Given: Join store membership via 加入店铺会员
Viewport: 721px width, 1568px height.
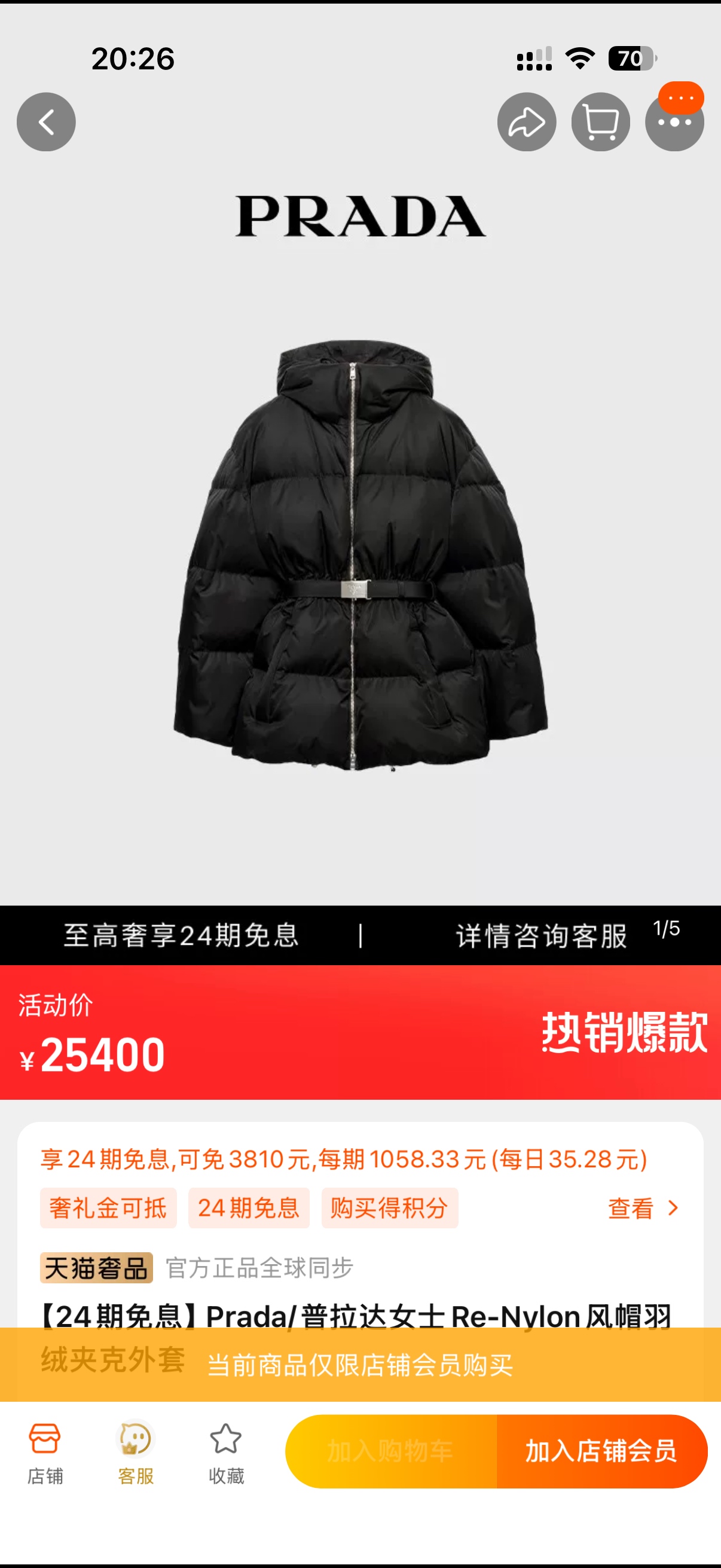Looking at the screenshot, I should click(601, 1451).
